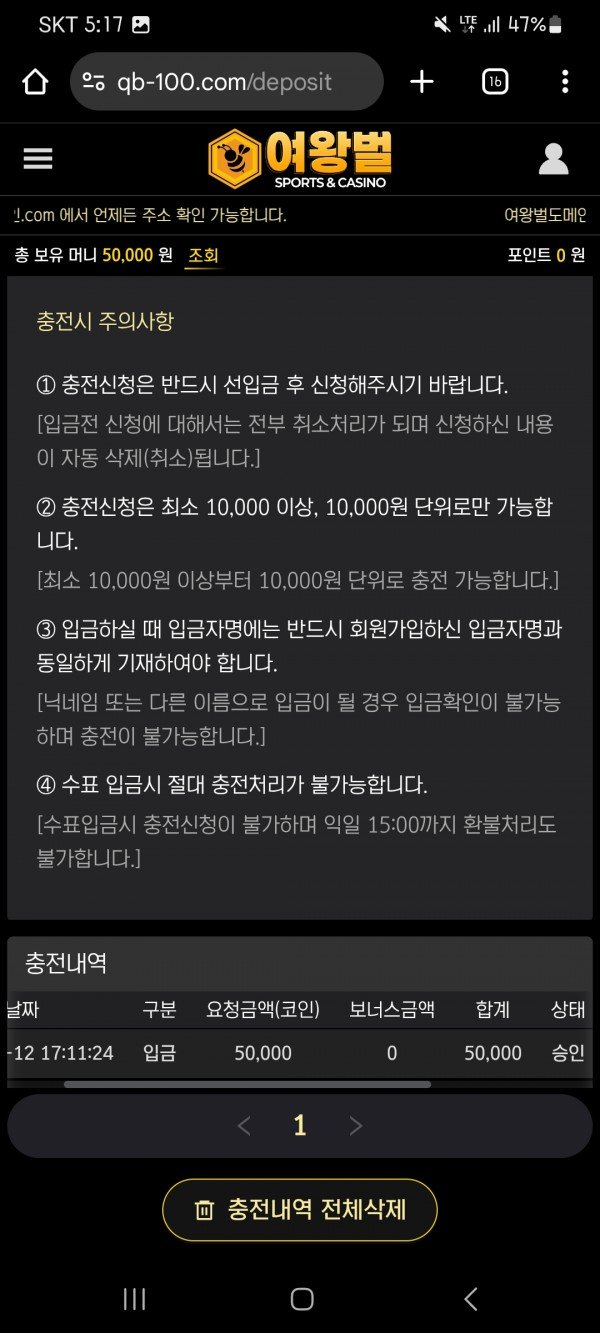The image size is (600, 1333).
Task: Delete all history with 충전내역 전체삭제
Action: tap(300, 1210)
